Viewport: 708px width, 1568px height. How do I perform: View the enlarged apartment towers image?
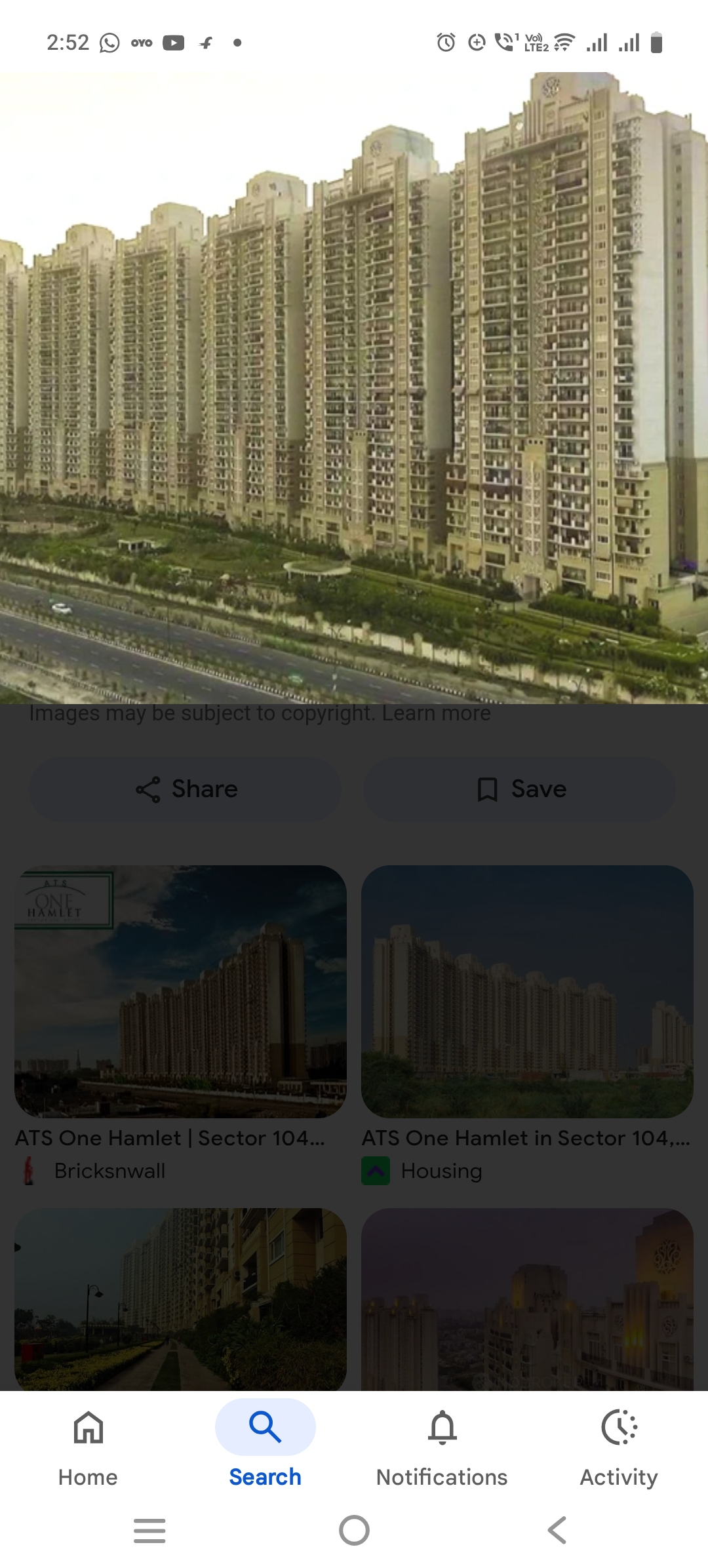click(x=354, y=387)
